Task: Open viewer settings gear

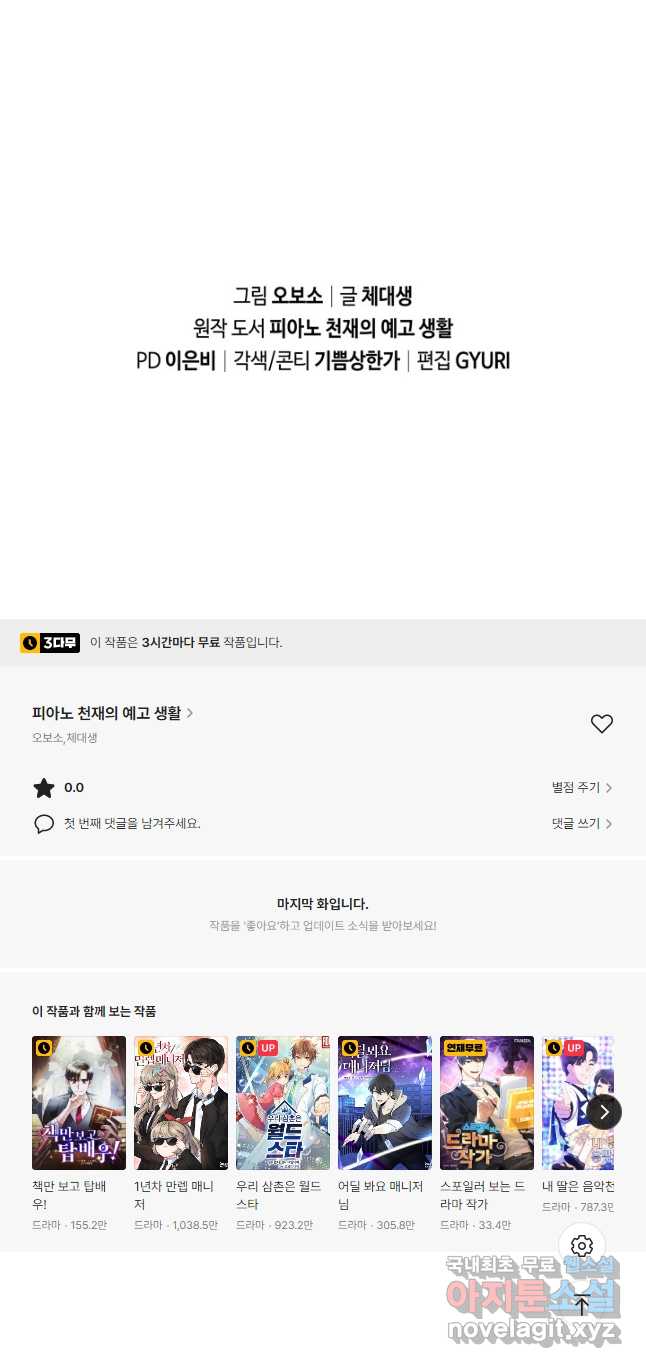Action: (582, 1246)
